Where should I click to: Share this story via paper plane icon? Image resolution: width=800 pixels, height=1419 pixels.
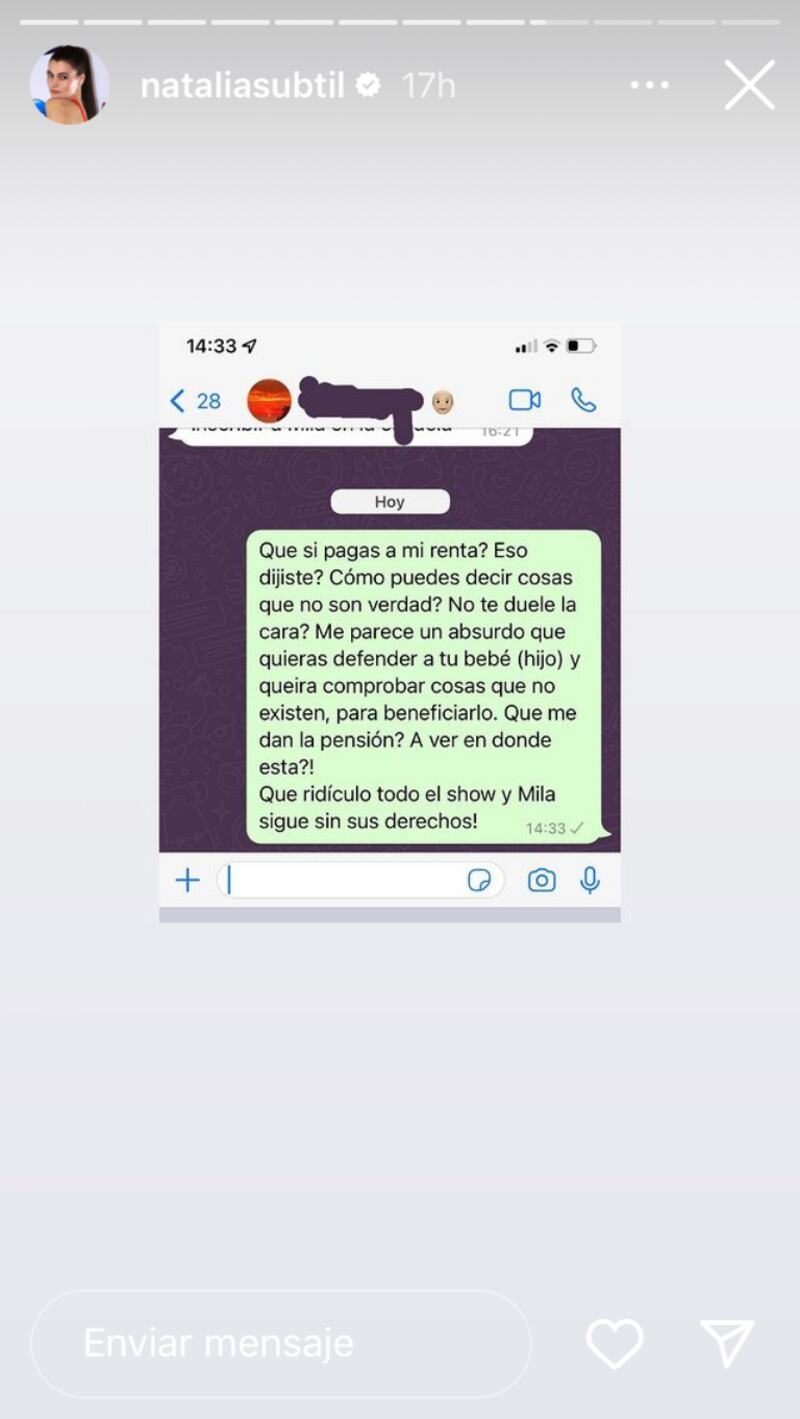pyautogui.click(x=726, y=1342)
